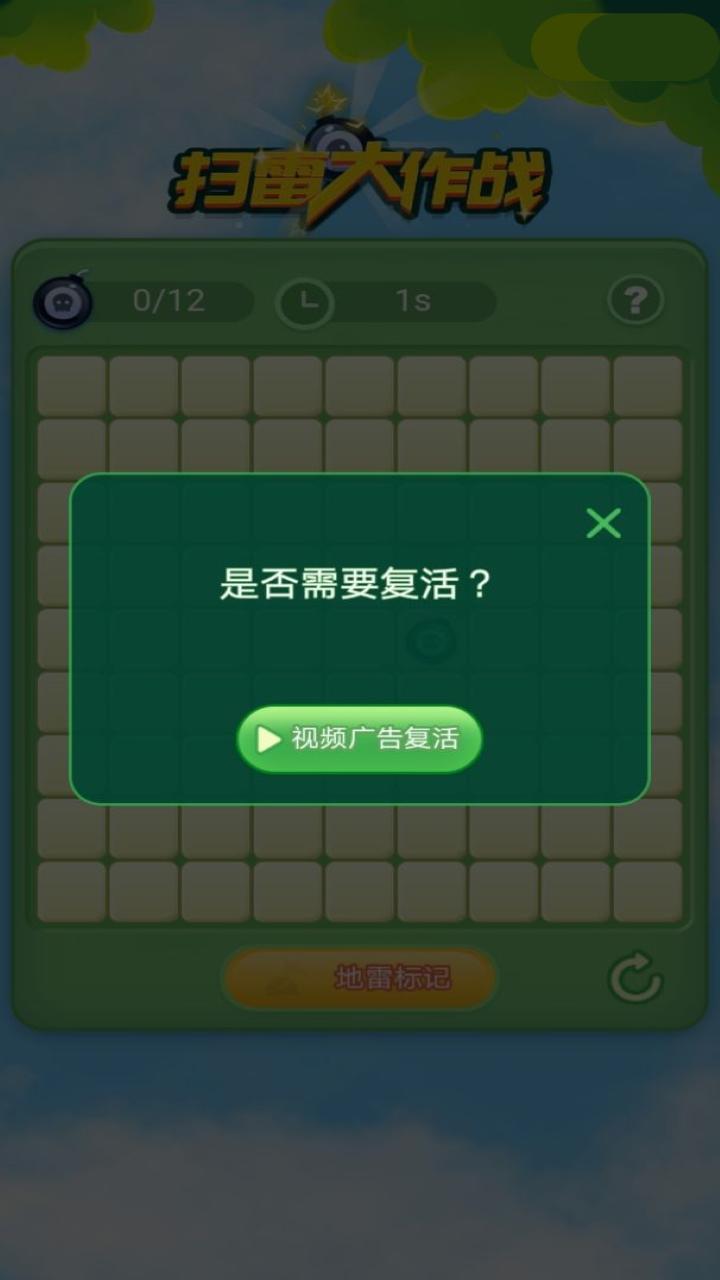Tap 视频广告复活 to revive
The image size is (720, 1280).
359,739
